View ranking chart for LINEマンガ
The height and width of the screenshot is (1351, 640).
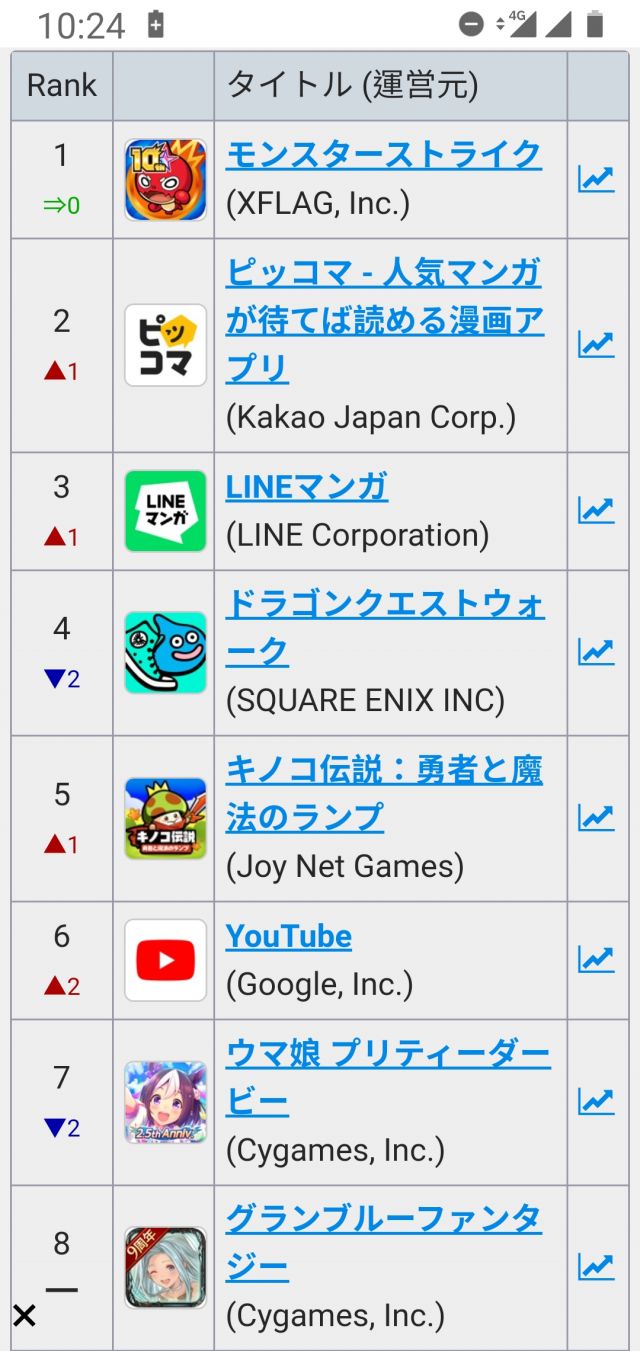[596, 511]
